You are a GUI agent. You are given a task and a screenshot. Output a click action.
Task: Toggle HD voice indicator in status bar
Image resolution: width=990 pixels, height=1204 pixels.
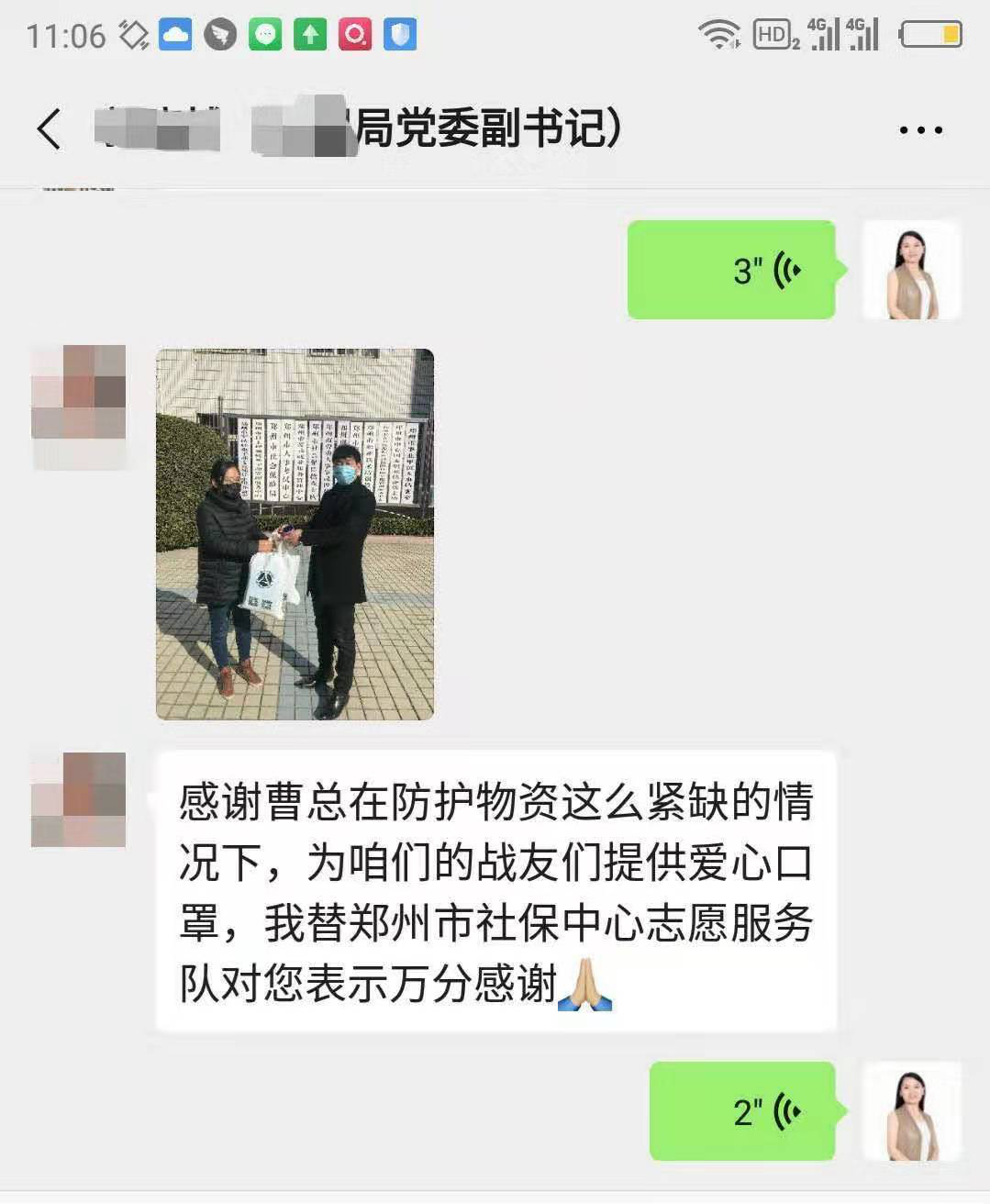(773, 34)
